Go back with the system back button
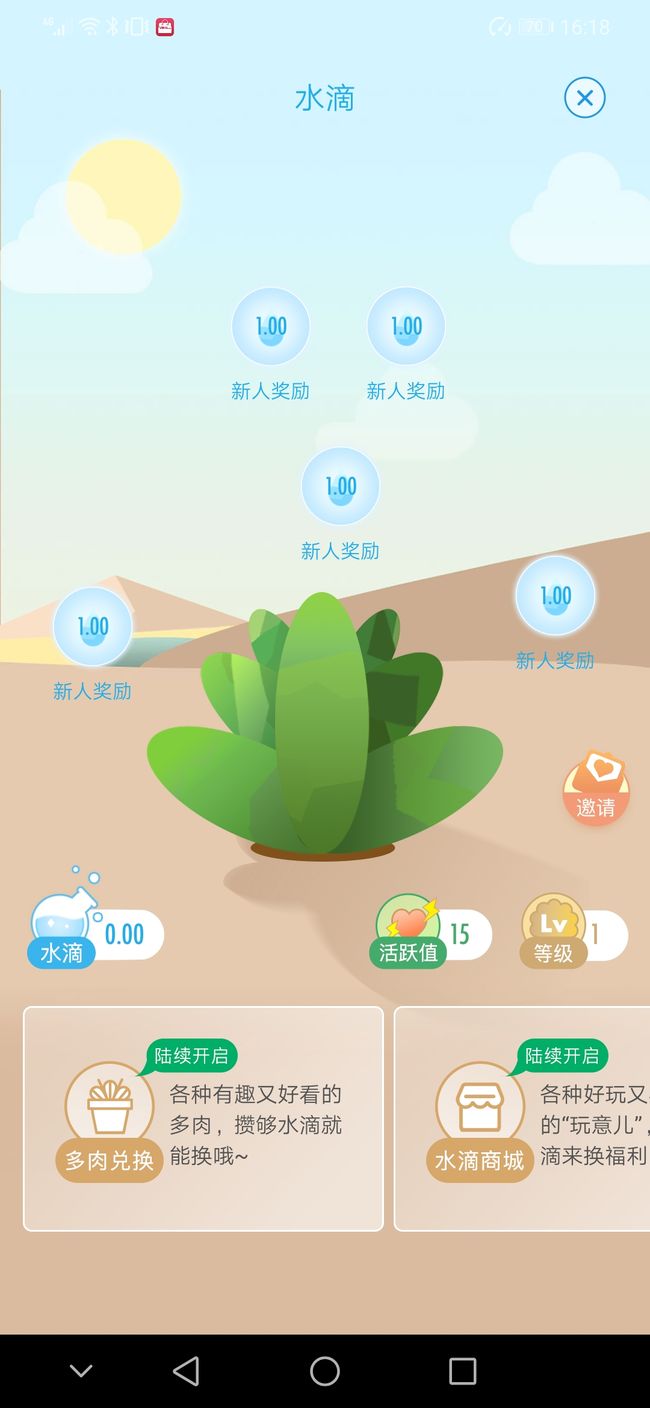The image size is (650, 1408). (x=186, y=1371)
